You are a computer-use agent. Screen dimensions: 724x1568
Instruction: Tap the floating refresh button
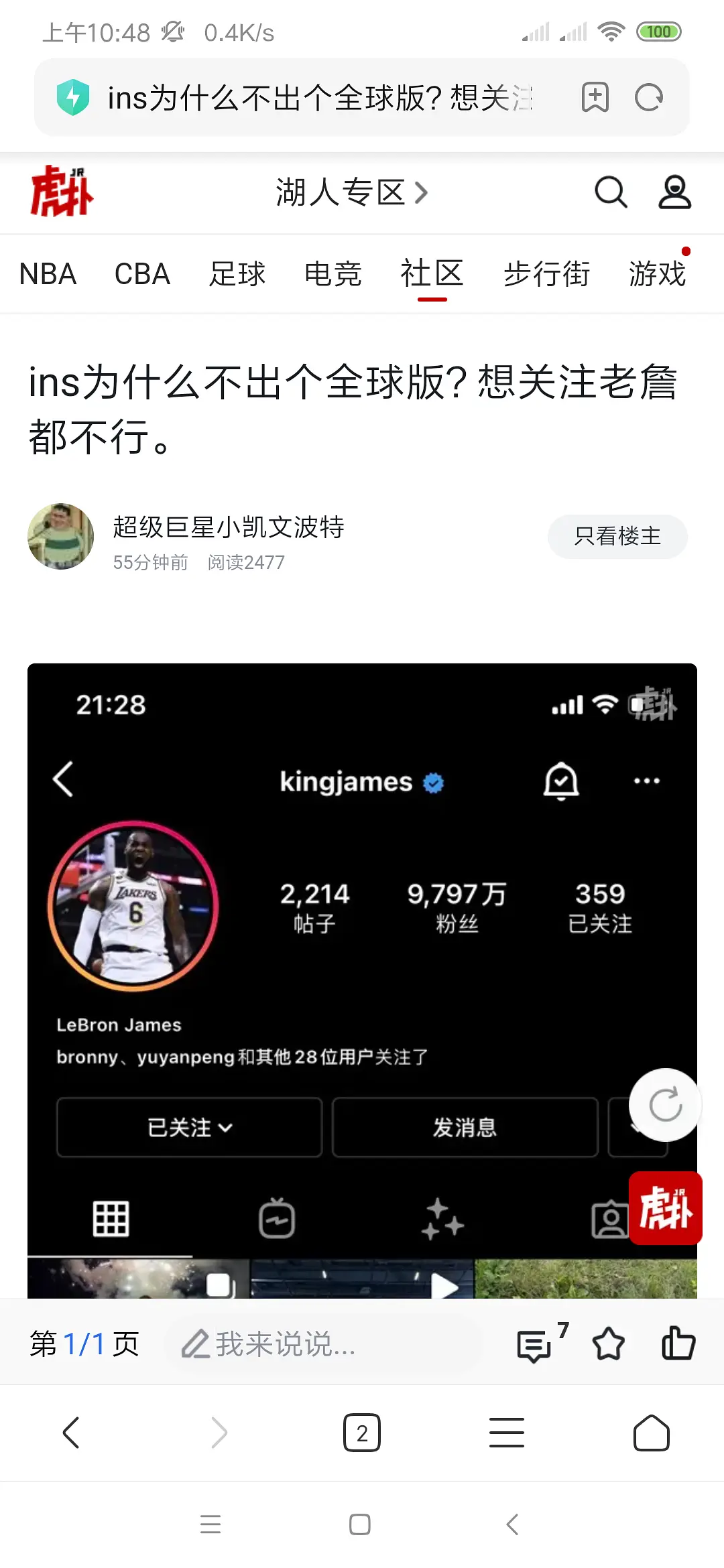point(665,1104)
